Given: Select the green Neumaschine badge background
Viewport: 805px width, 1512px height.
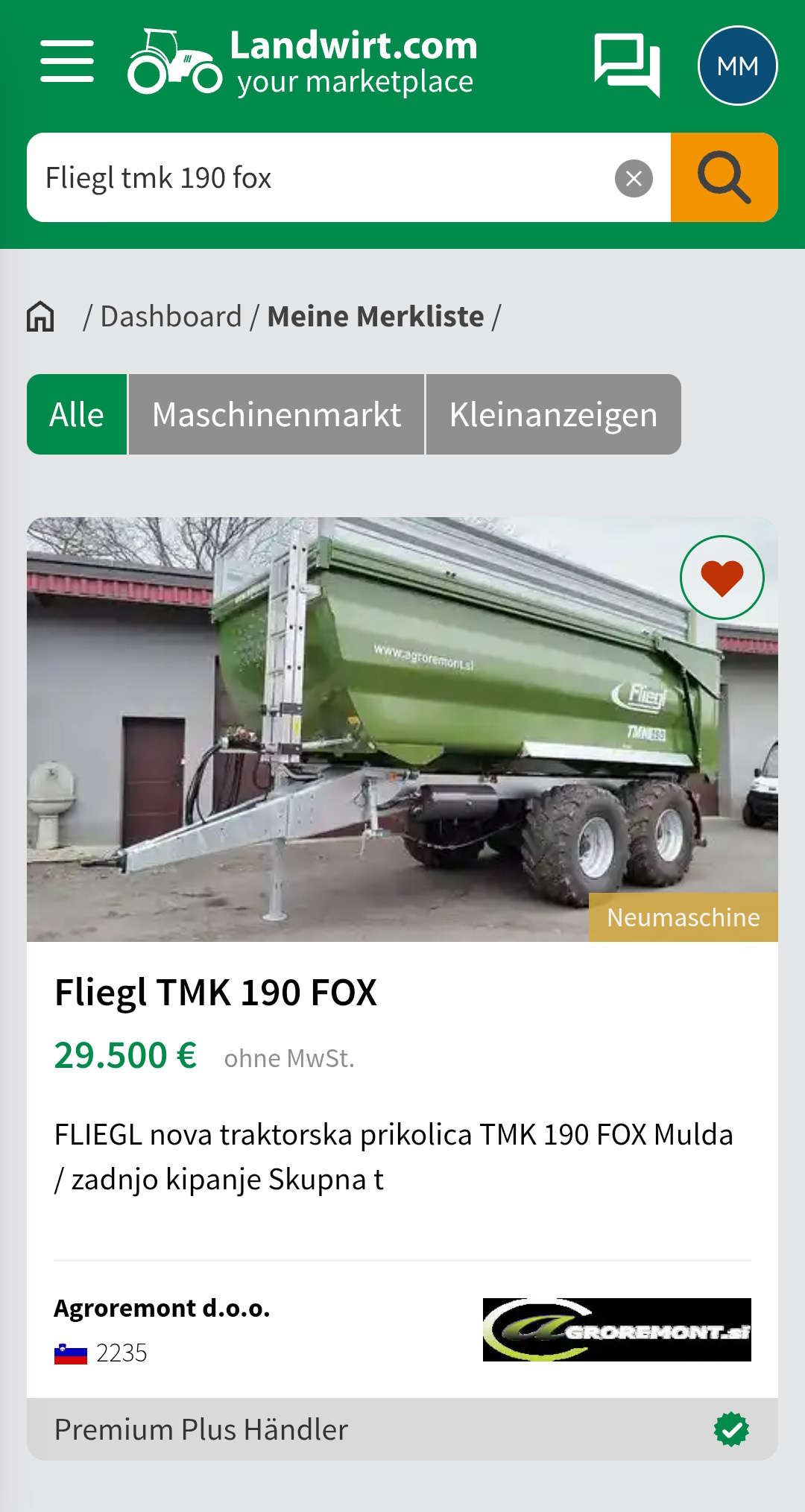Looking at the screenshot, I should [682, 917].
